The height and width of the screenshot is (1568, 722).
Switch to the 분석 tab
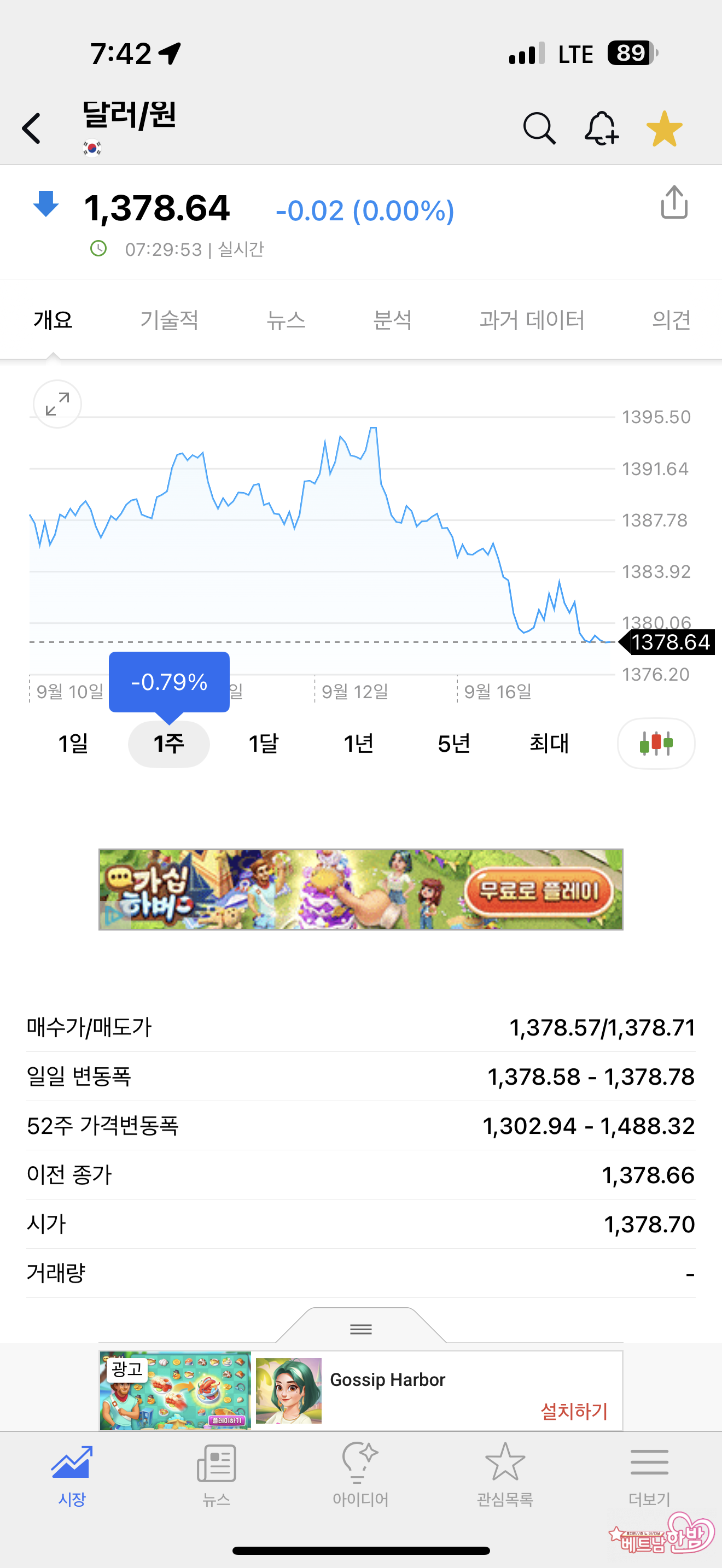tap(392, 320)
